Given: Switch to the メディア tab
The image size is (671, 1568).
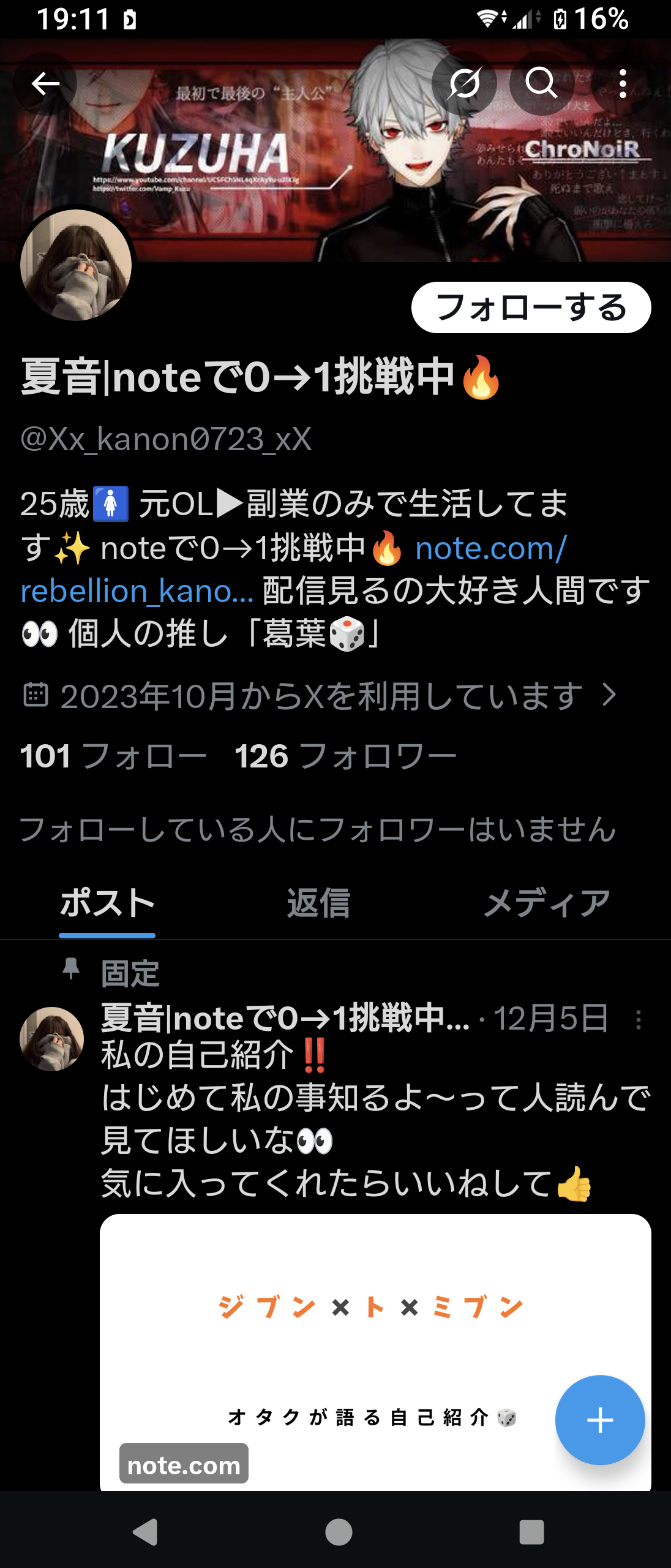Looking at the screenshot, I should click(x=546, y=903).
